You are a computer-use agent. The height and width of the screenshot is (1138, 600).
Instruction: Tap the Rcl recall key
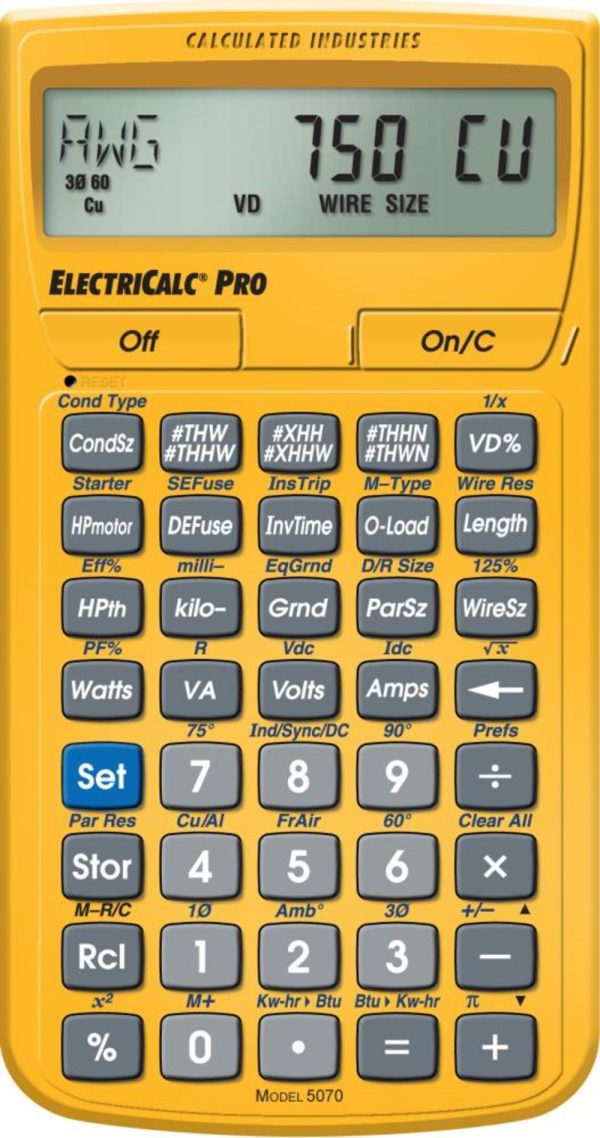[102, 956]
